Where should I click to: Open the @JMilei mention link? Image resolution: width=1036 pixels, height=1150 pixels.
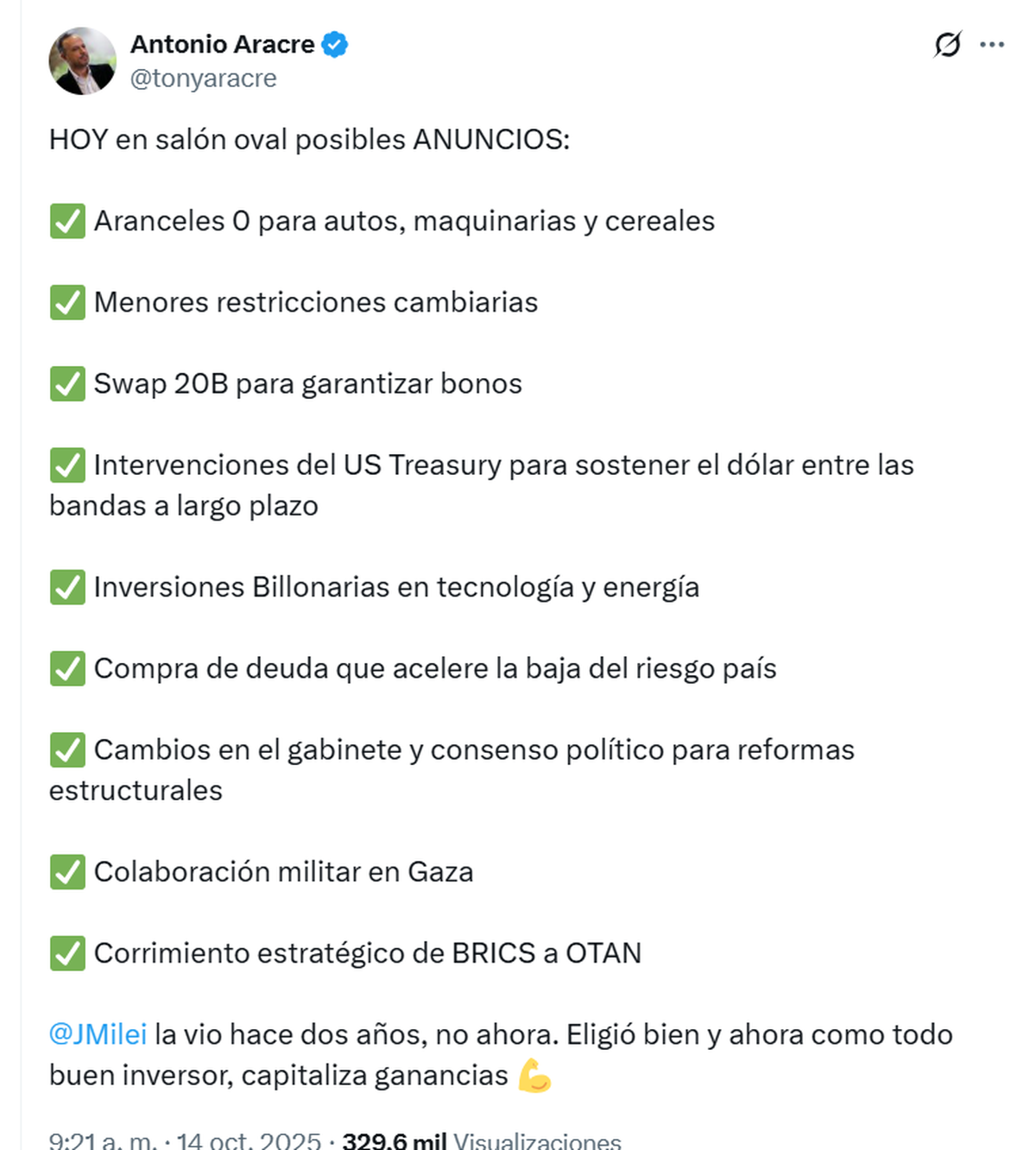(98, 1033)
